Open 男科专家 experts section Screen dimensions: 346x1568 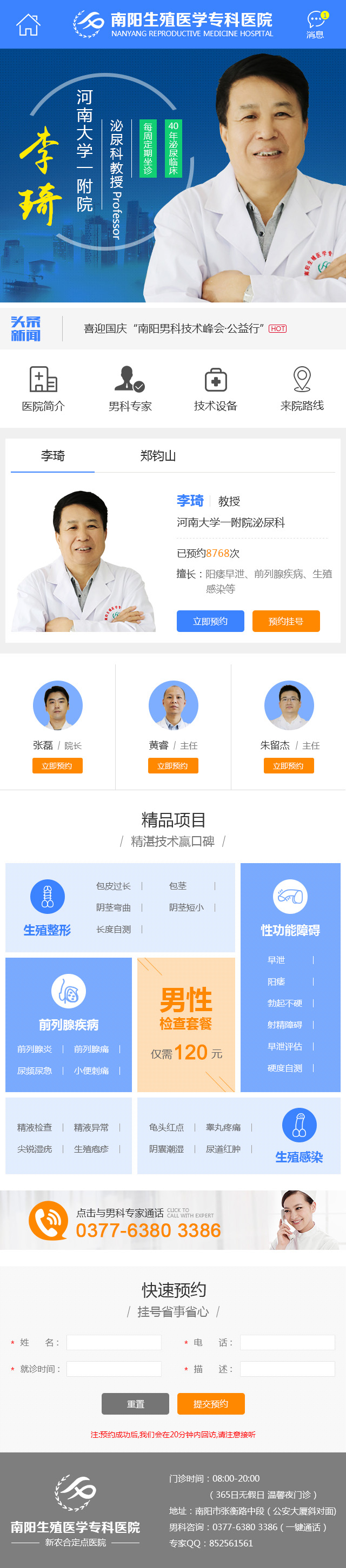pos(130,389)
